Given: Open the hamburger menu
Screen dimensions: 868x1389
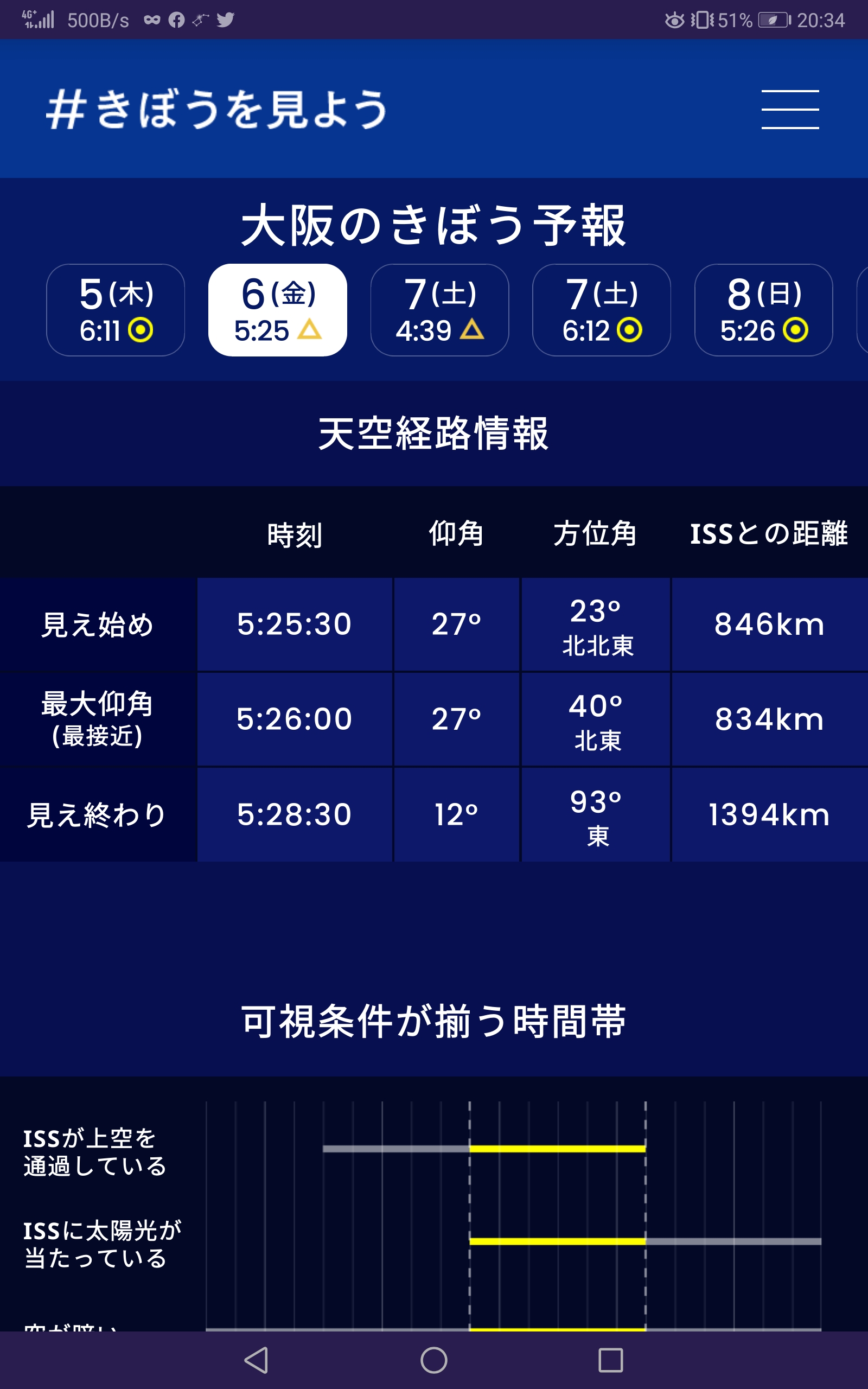Looking at the screenshot, I should point(790,109).
